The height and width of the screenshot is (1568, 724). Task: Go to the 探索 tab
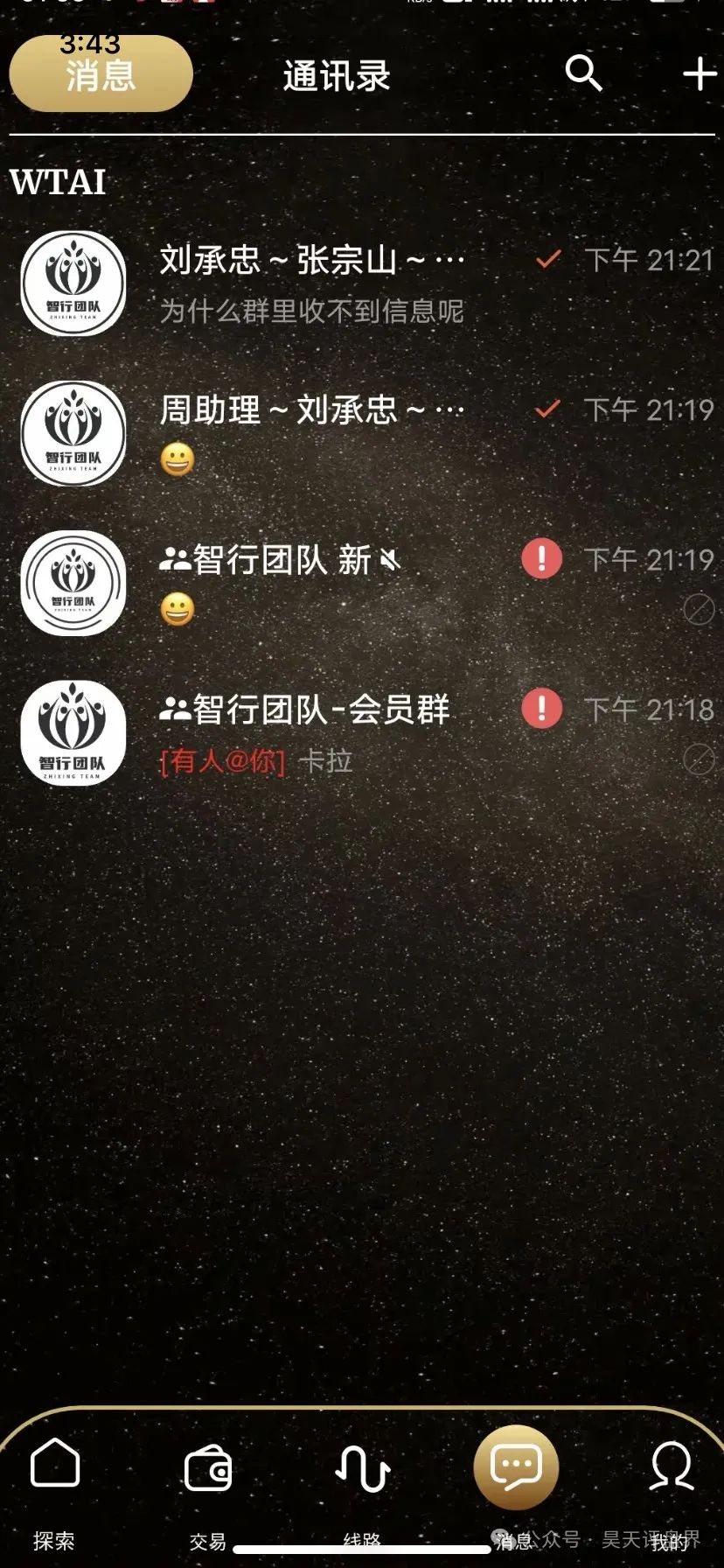[54, 1487]
